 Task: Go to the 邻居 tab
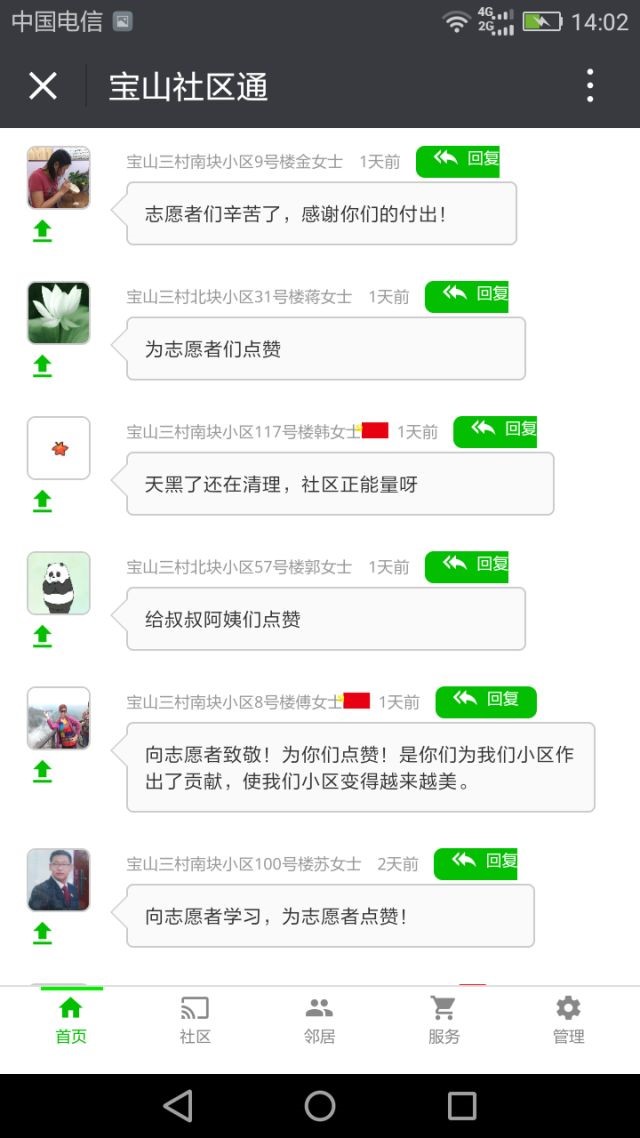[319, 1020]
